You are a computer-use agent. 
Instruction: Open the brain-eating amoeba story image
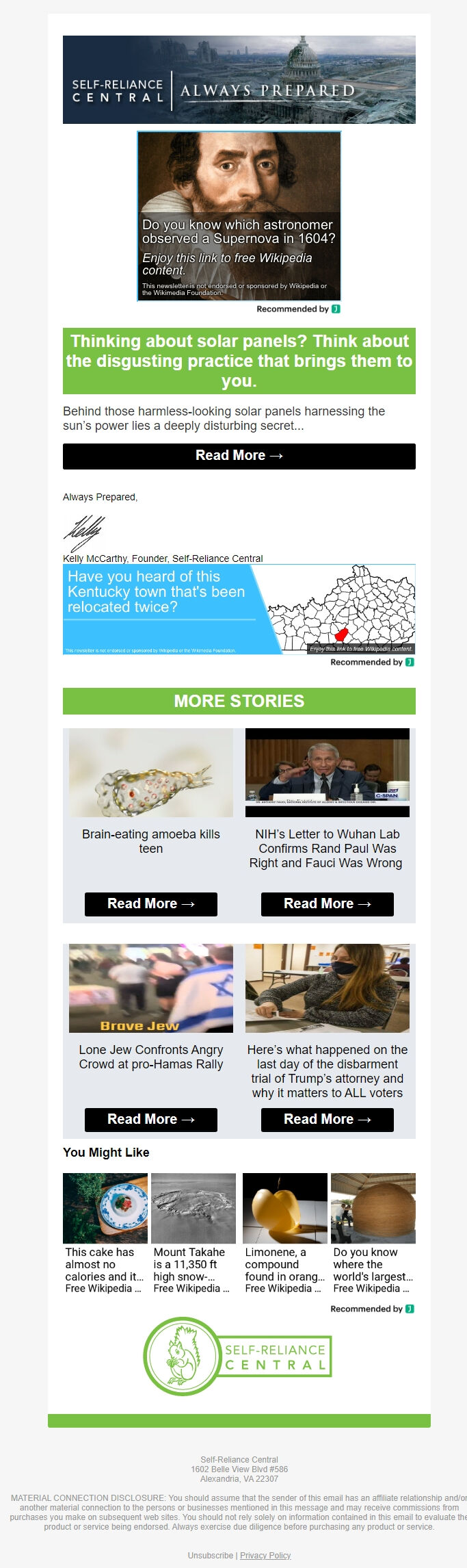pyautogui.click(x=150, y=773)
